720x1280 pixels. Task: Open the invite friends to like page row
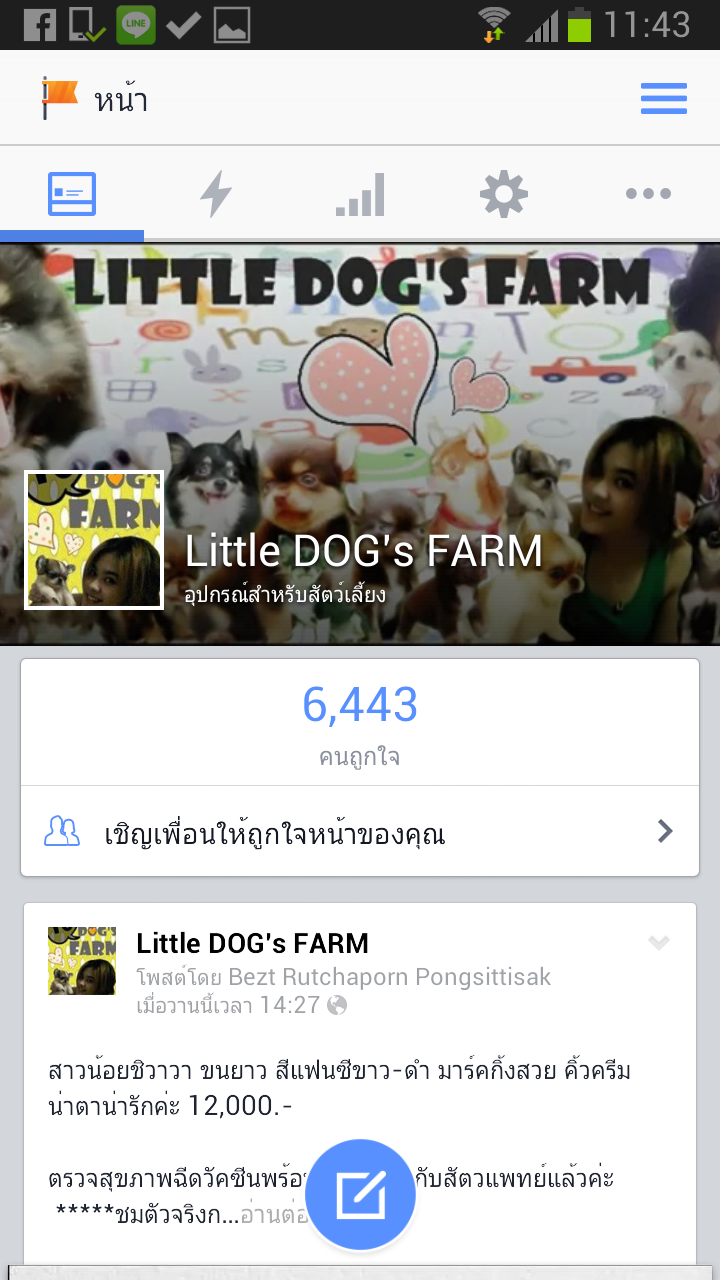click(x=360, y=832)
